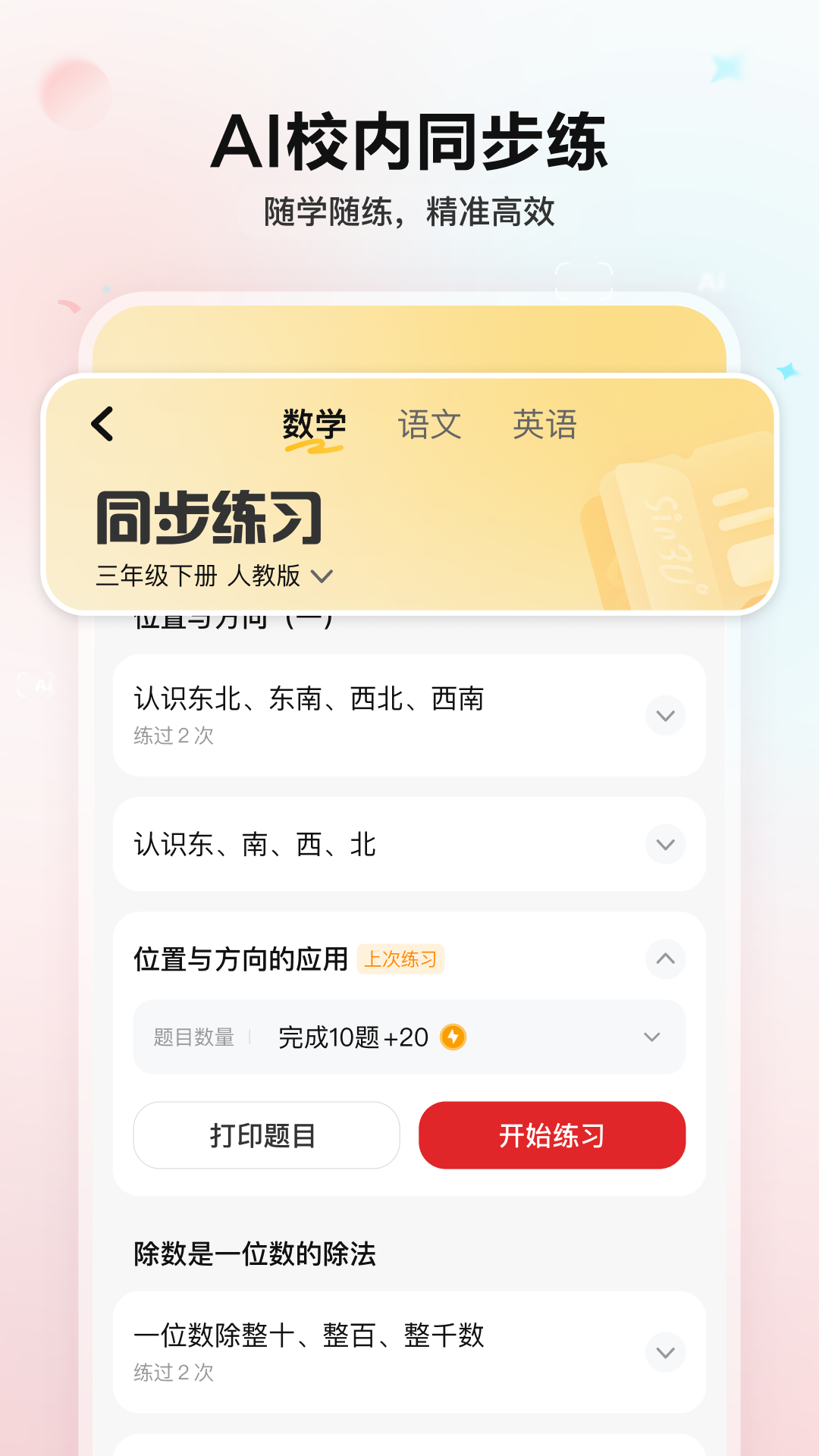Tap the '上次练习' badge icon
The height and width of the screenshot is (1456, 819).
tap(401, 958)
